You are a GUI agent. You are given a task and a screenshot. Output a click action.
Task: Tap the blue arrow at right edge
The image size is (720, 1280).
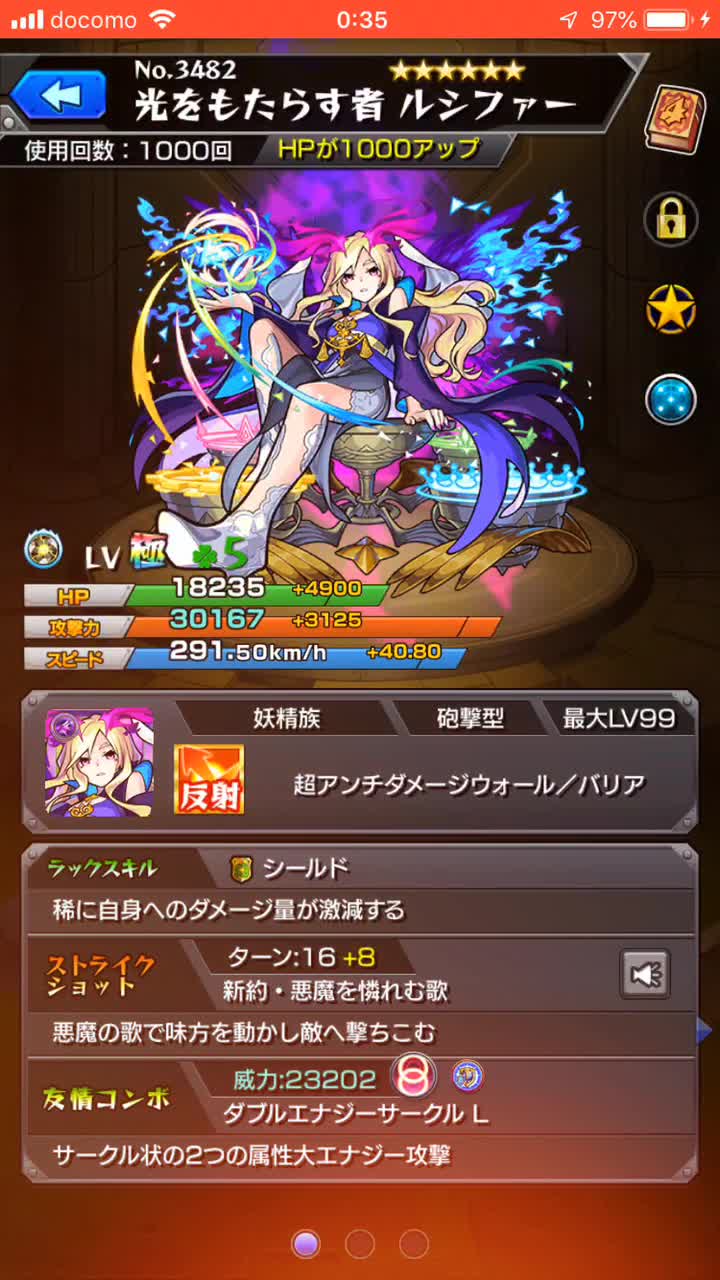(703, 1030)
